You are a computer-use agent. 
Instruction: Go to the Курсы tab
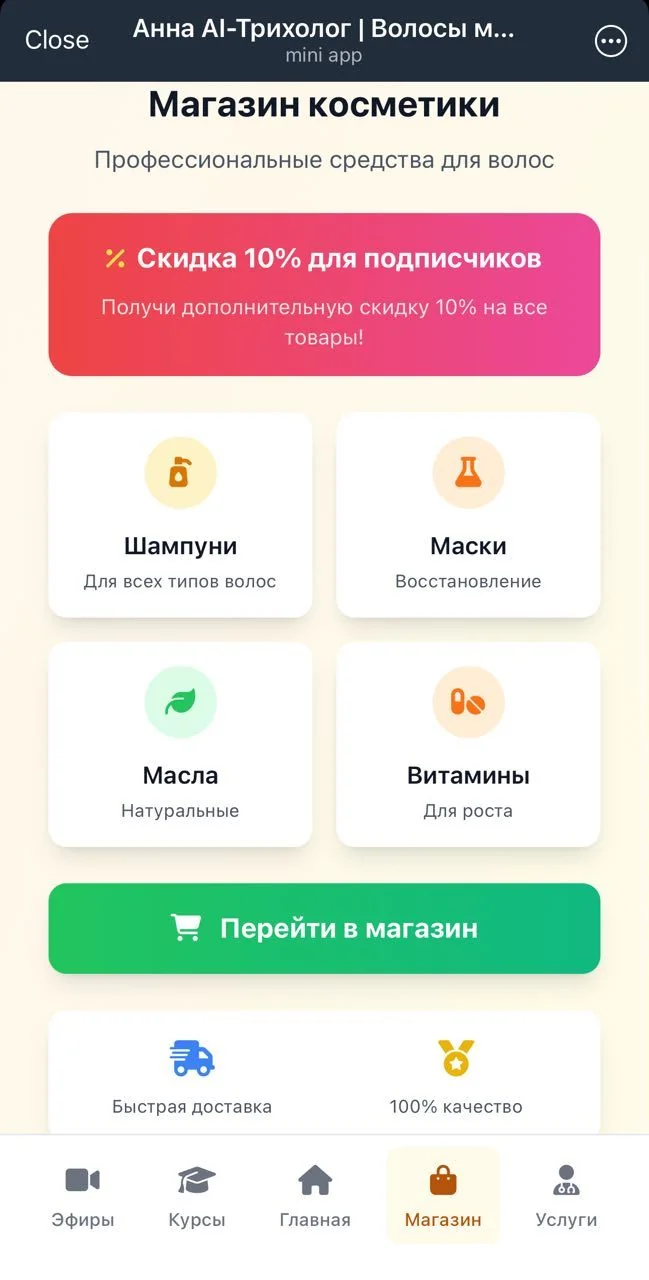pos(197,1196)
